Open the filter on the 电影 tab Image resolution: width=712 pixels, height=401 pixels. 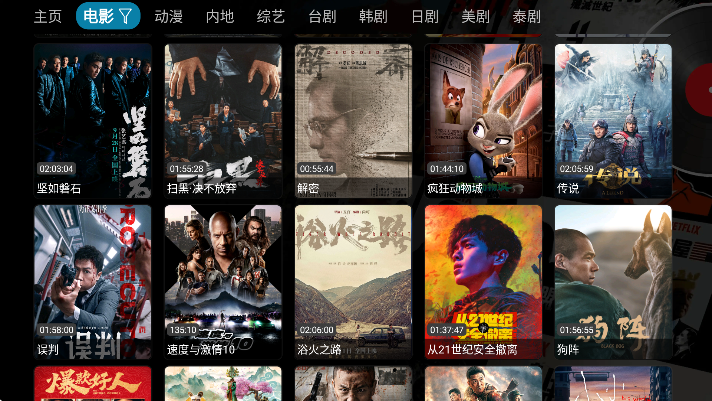[x=125, y=16]
